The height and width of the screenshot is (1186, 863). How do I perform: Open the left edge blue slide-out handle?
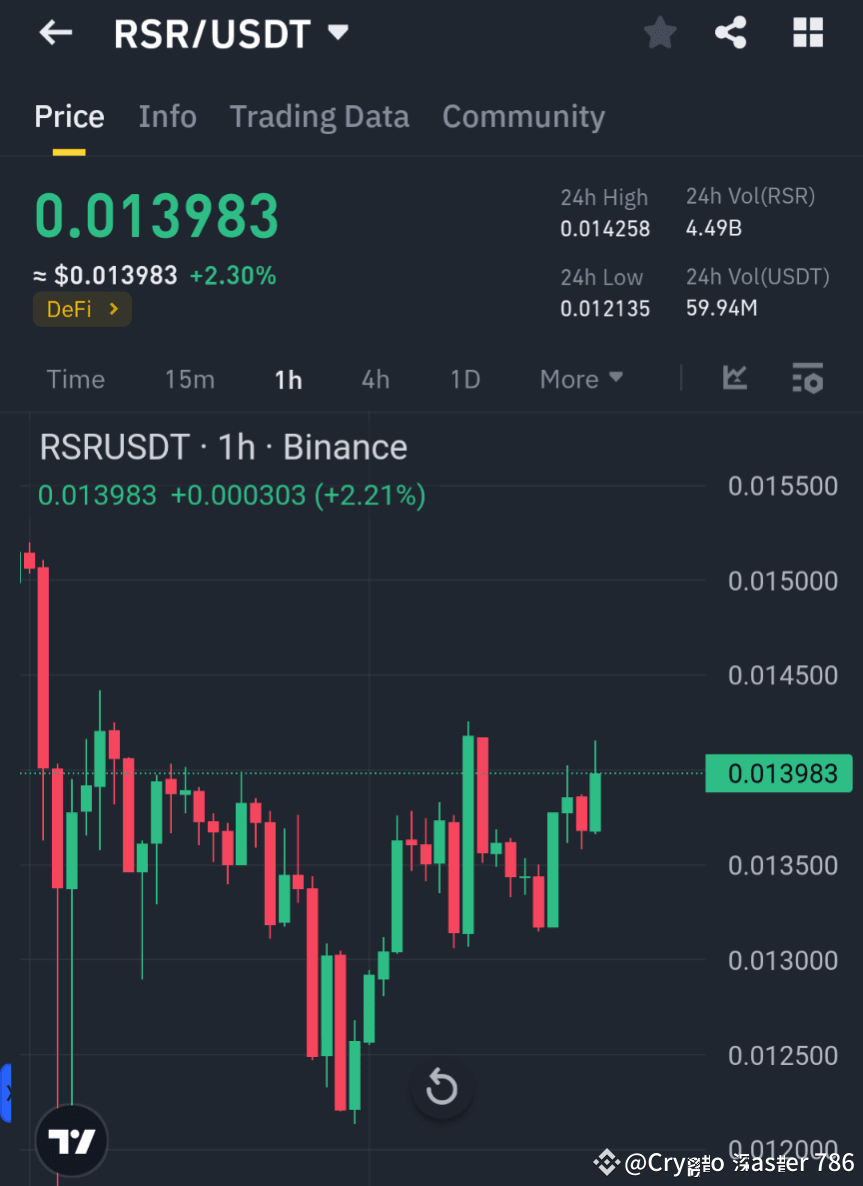coord(6,1093)
